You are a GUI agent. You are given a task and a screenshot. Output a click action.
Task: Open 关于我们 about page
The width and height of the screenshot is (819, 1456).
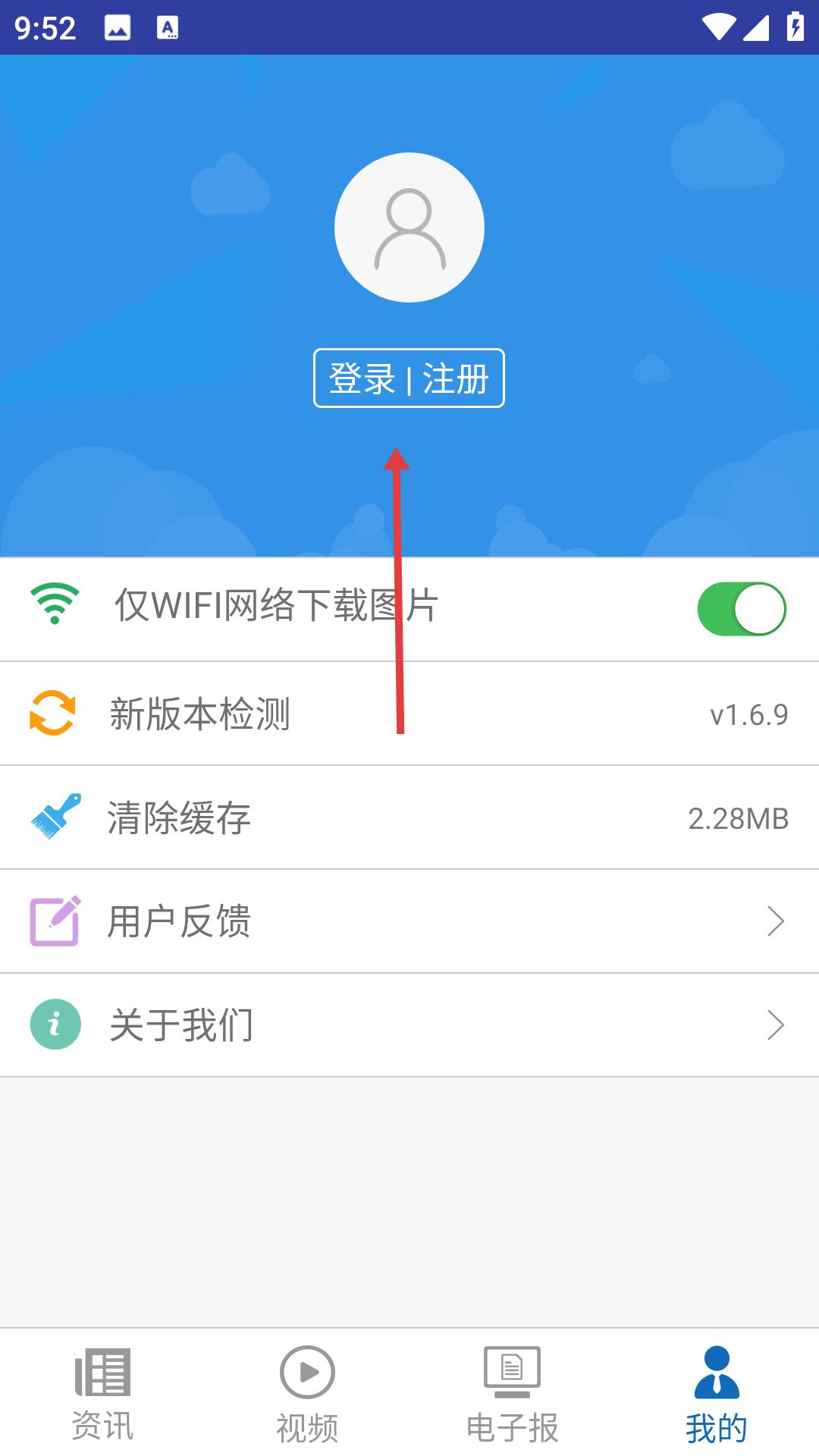click(409, 1025)
